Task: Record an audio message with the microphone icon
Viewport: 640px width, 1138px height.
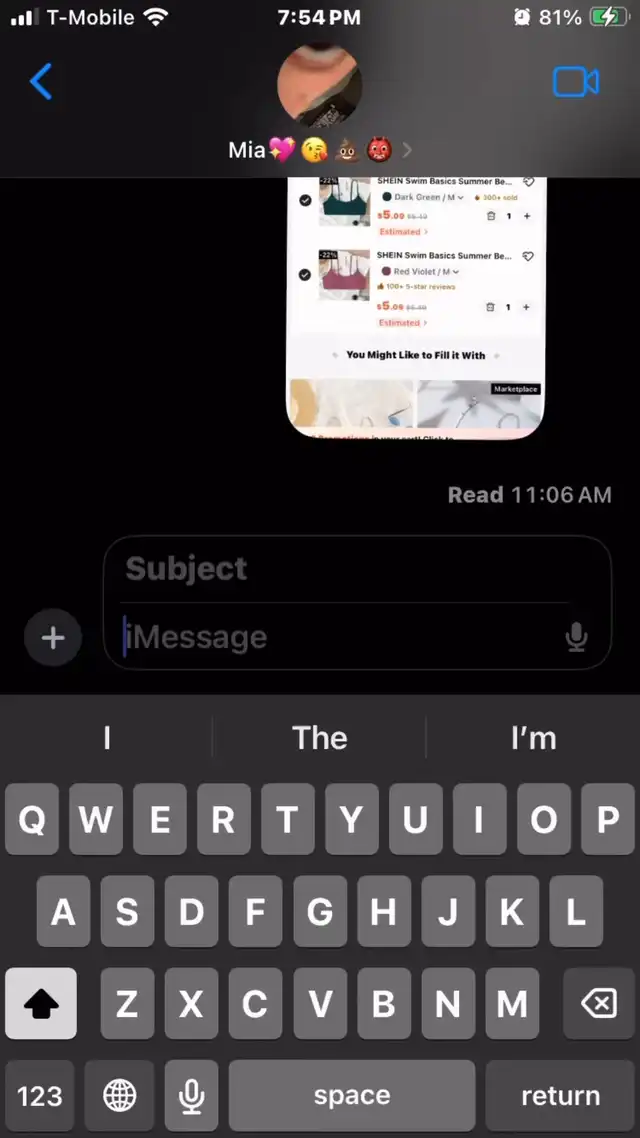Action: coord(577,637)
